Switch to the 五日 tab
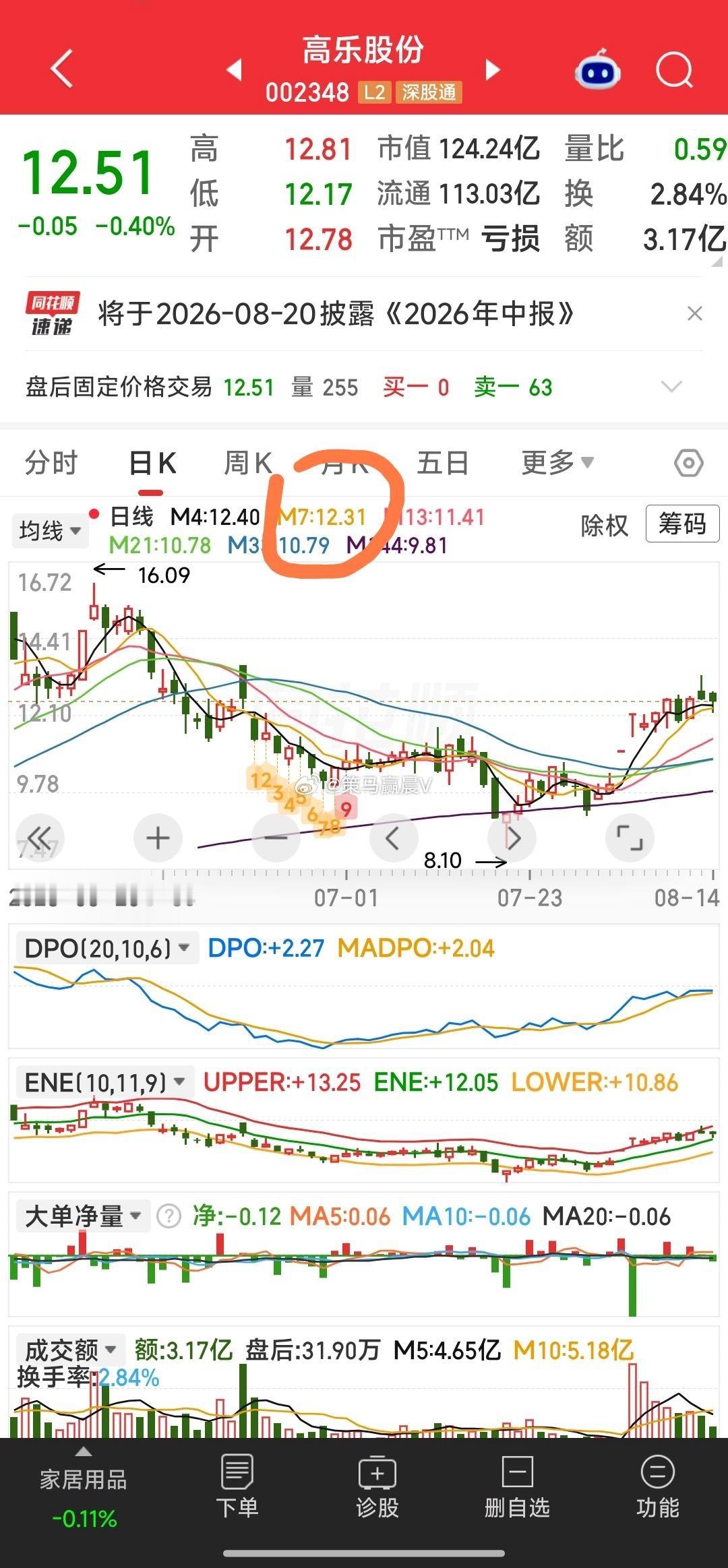728x1568 pixels. [x=442, y=463]
